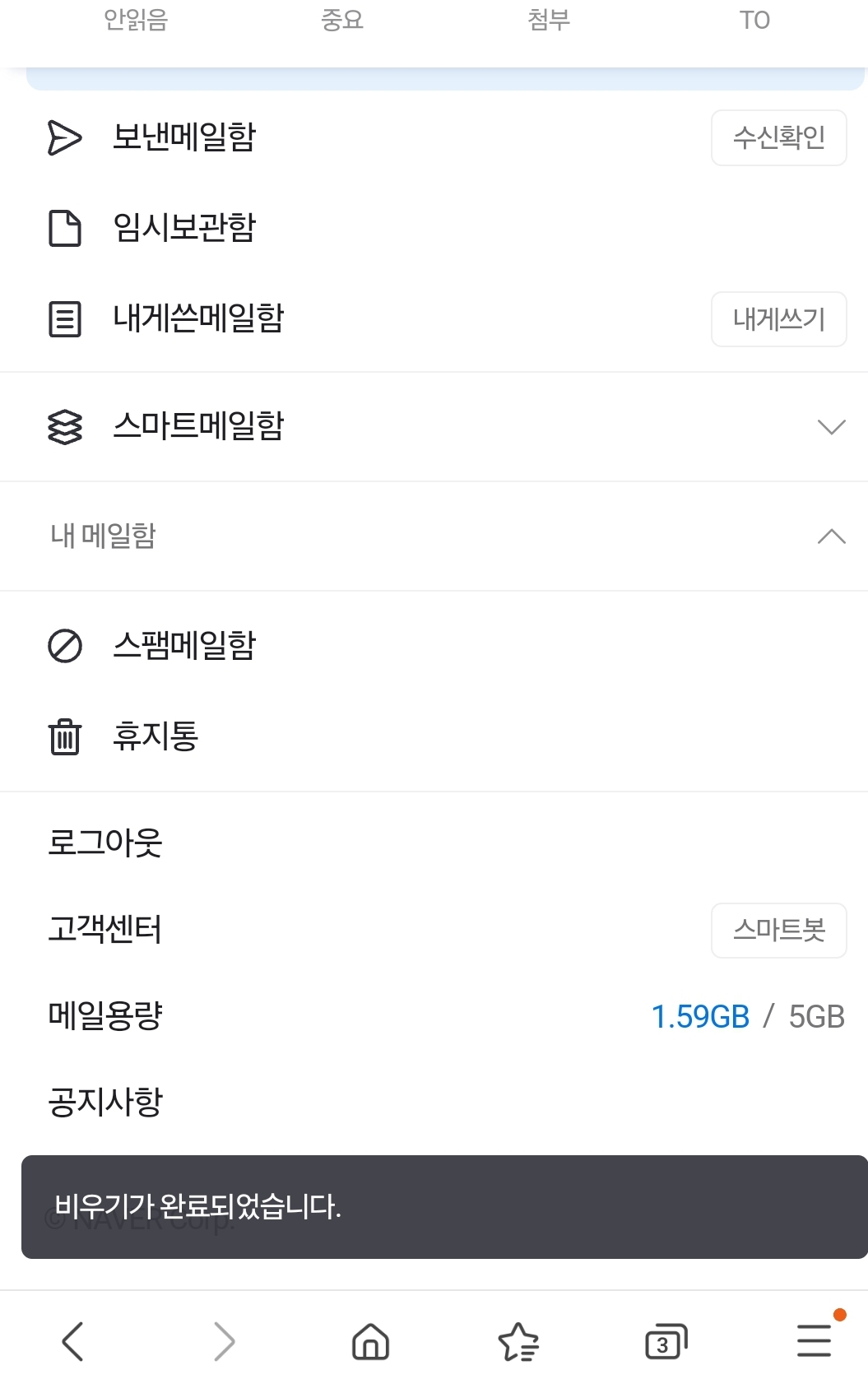Tap the 수신확인 button

click(x=778, y=137)
